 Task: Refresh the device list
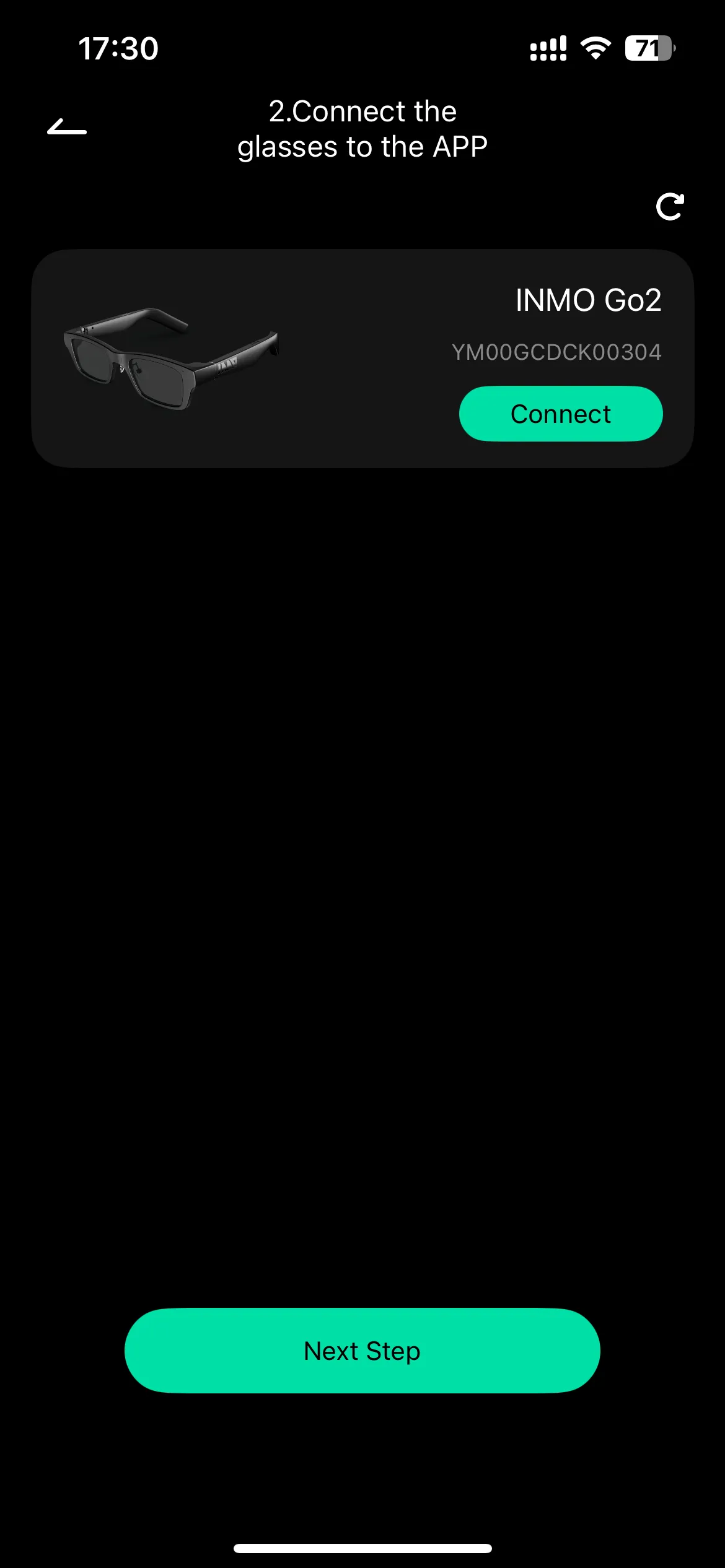(670, 207)
